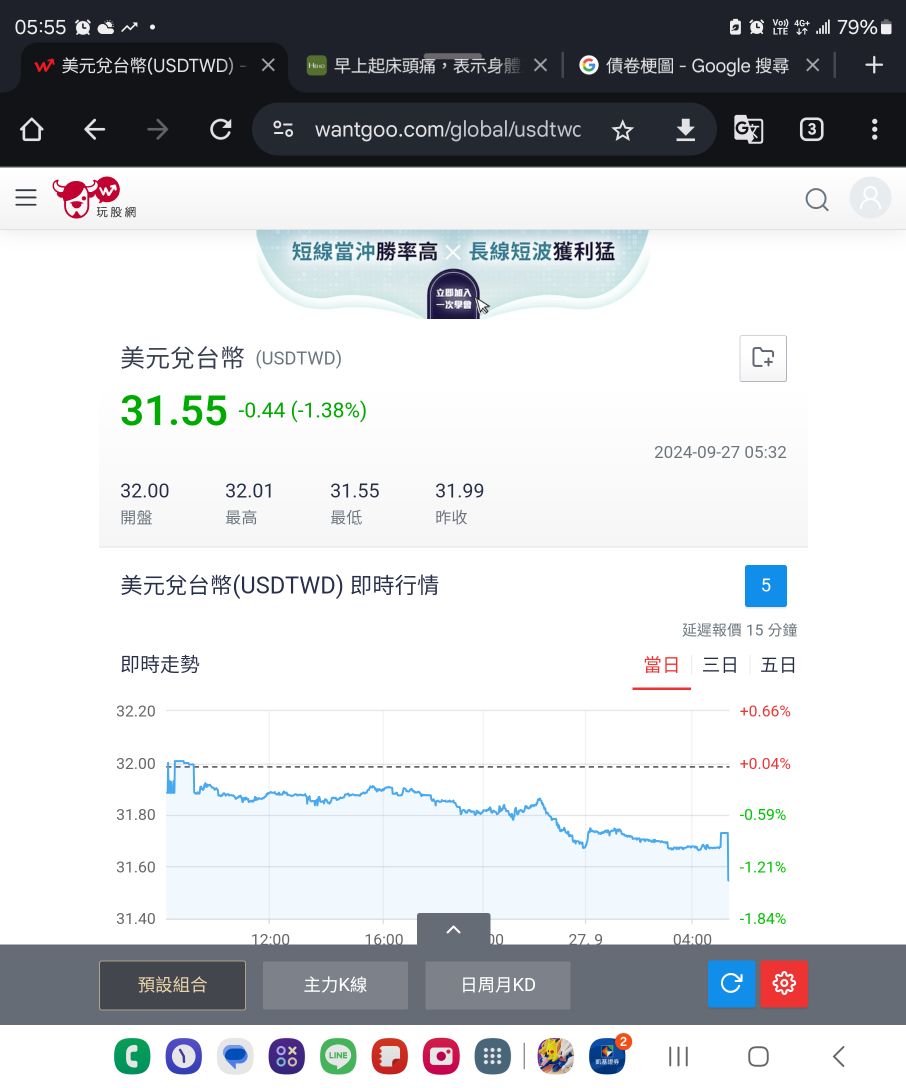The image size is (906, 1088).
Task: Expand the bottom panel chevron
Action: coord(453,930)
